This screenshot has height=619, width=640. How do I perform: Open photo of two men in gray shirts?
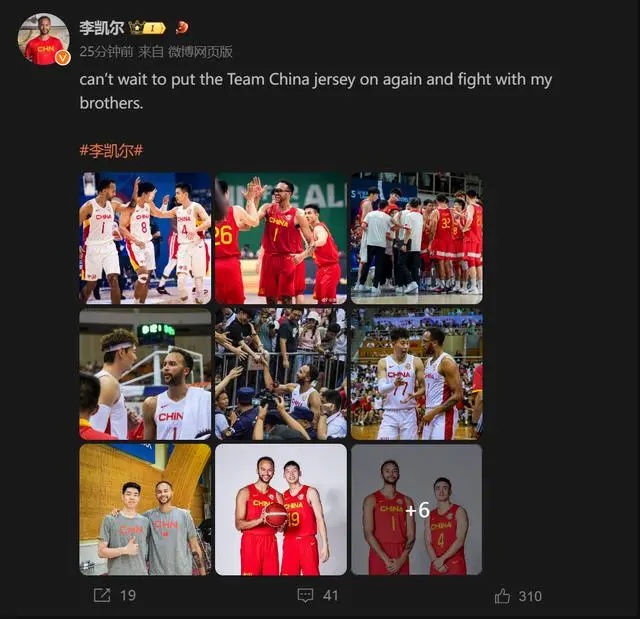[145, 509]
